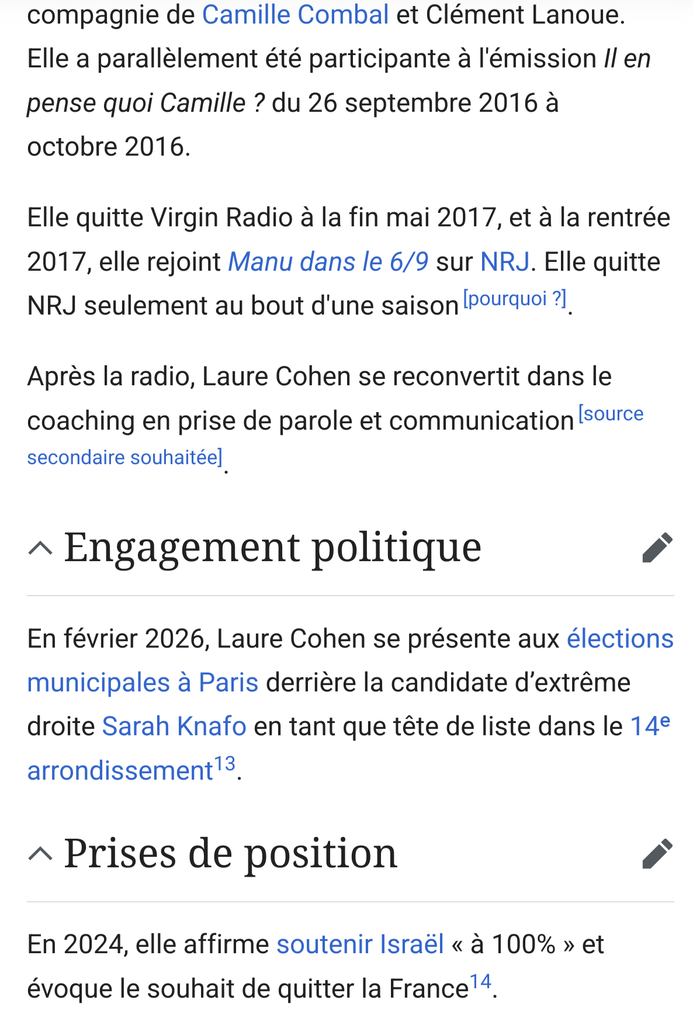
Task: Collapse the Engagement politique section
Action: pyautogui.click(x=41, y=548)
